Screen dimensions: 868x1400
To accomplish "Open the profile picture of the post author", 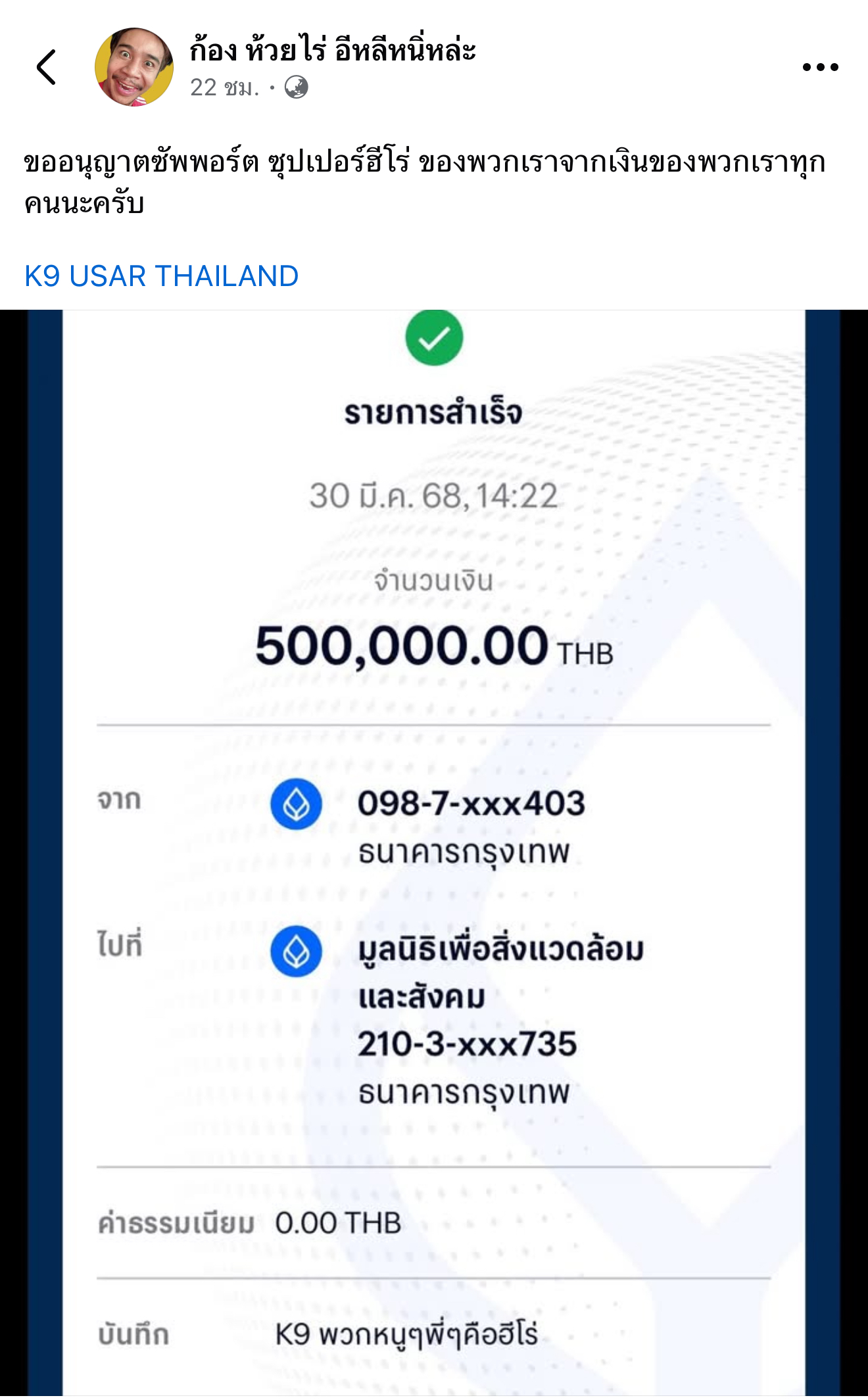I will (134, 67).
